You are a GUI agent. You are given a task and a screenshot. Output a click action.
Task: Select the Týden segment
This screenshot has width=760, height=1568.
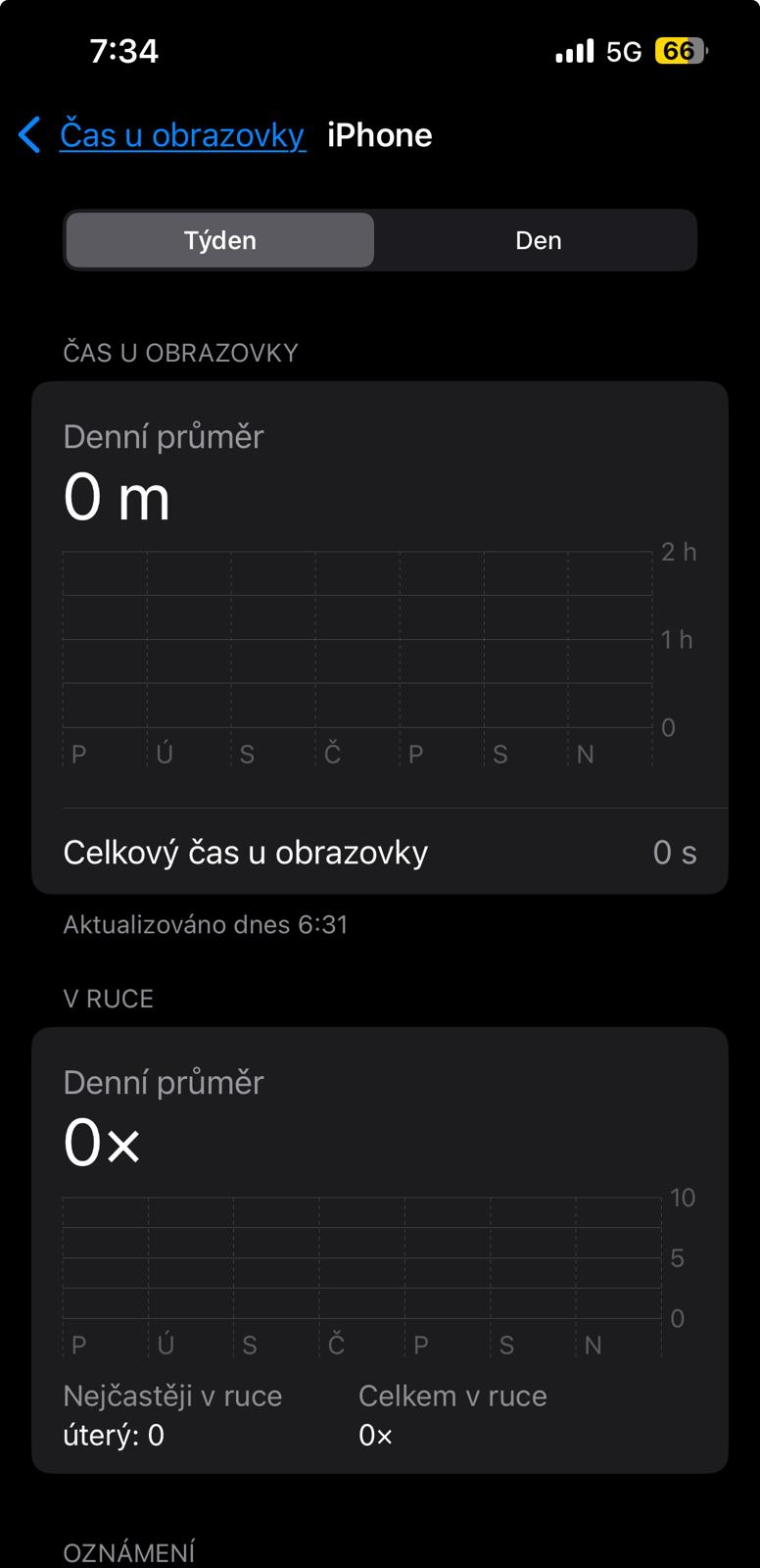220,240
